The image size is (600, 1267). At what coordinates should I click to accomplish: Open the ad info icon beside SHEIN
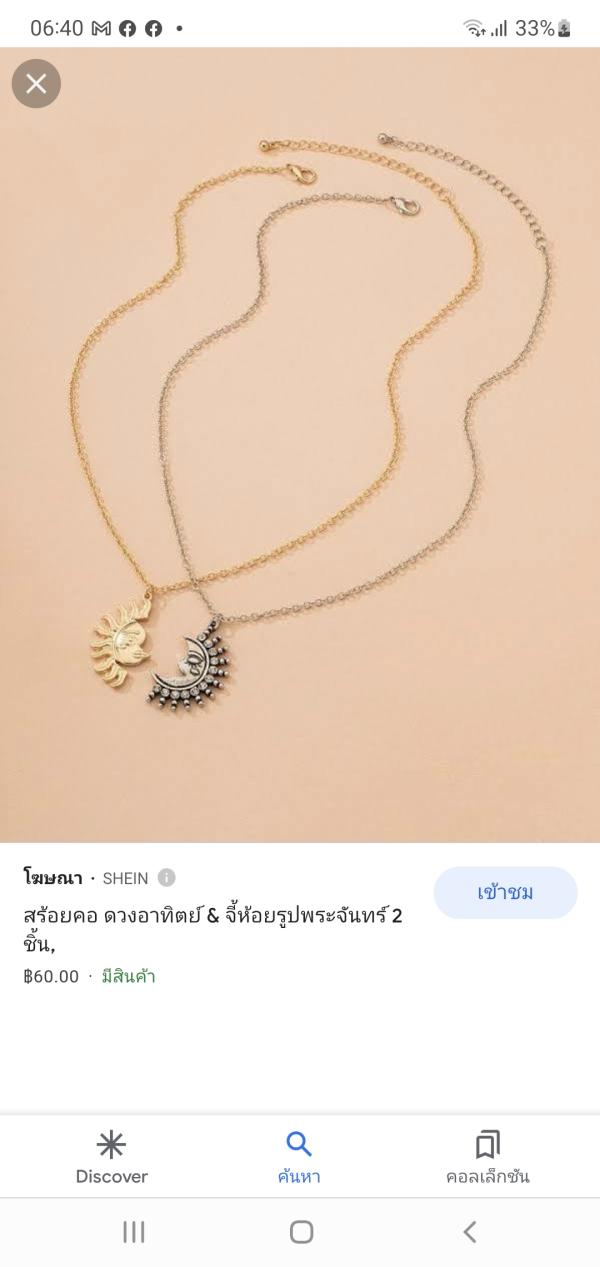tap(167, 878)
